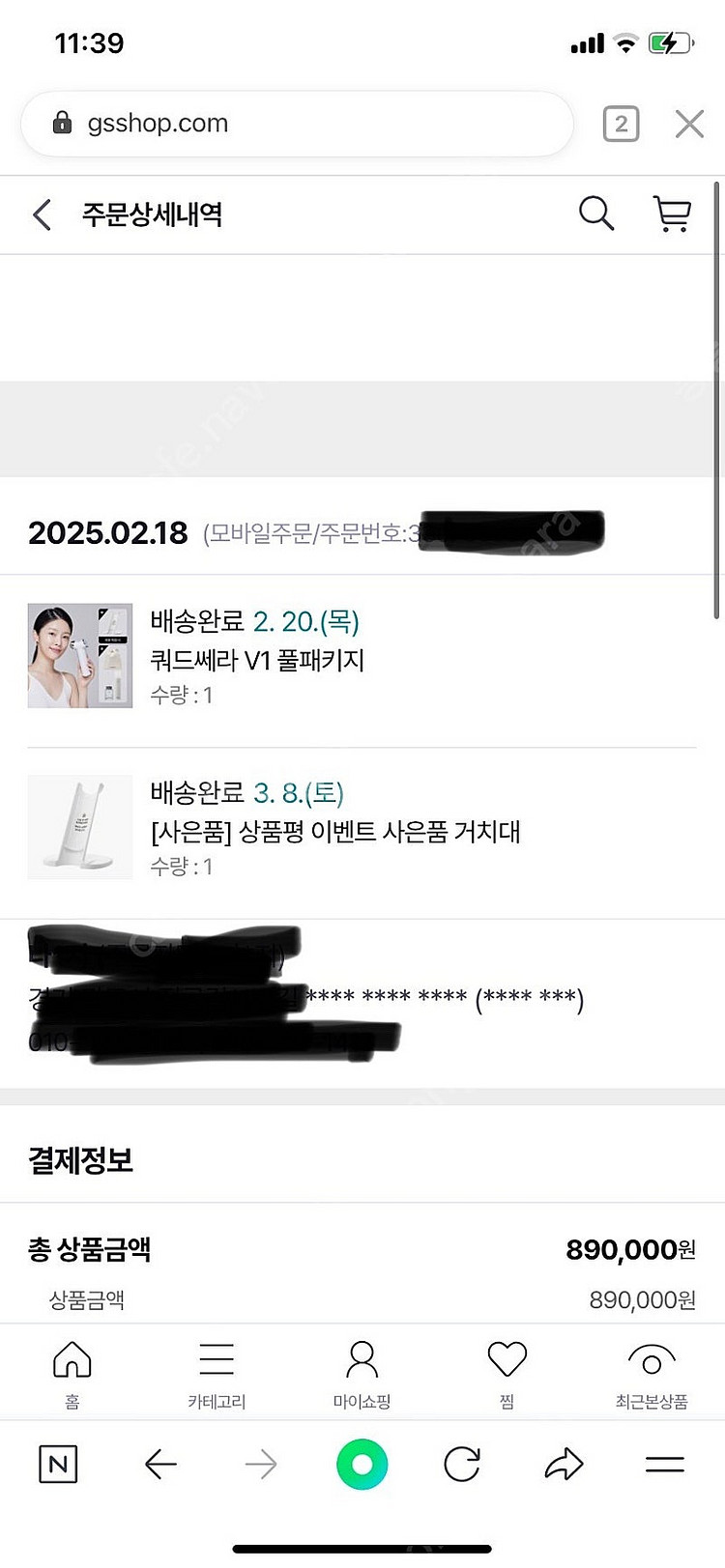Open the 사은품 거치대 item

point(334,832)
